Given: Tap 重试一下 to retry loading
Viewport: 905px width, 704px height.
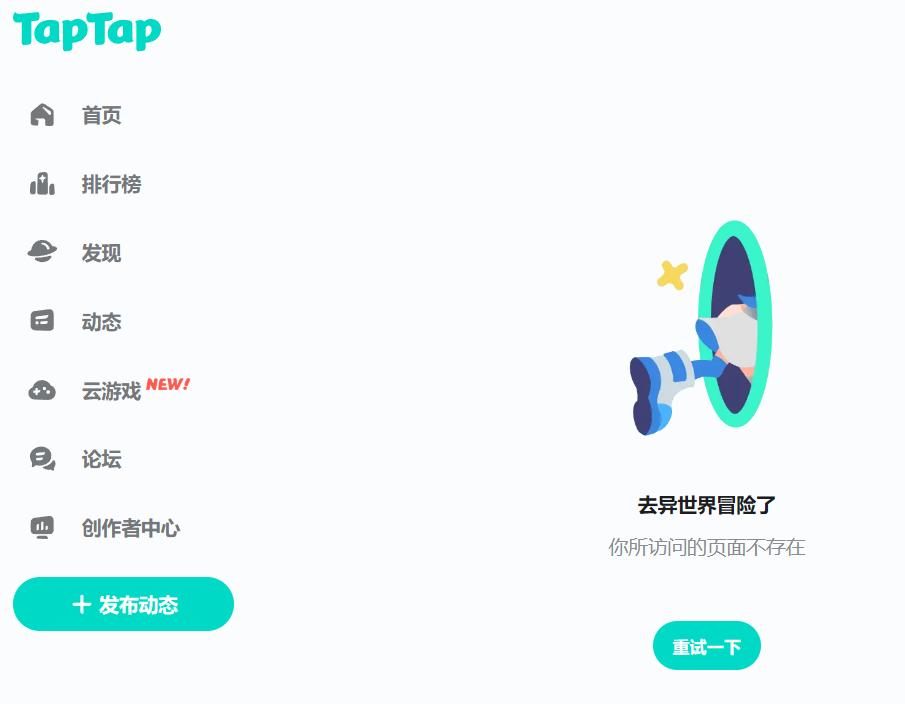Looking at the screenshot, I should click(x=706, y=647).
